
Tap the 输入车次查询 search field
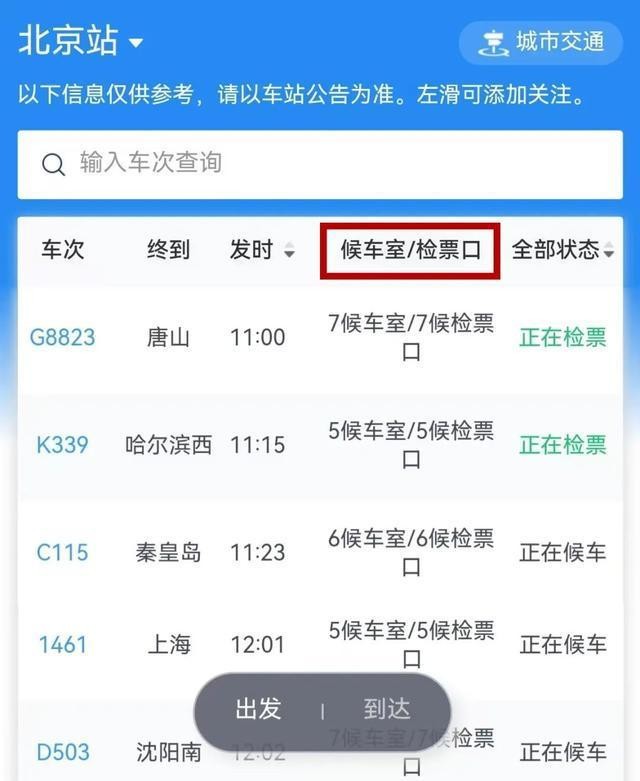click(320, 163)
